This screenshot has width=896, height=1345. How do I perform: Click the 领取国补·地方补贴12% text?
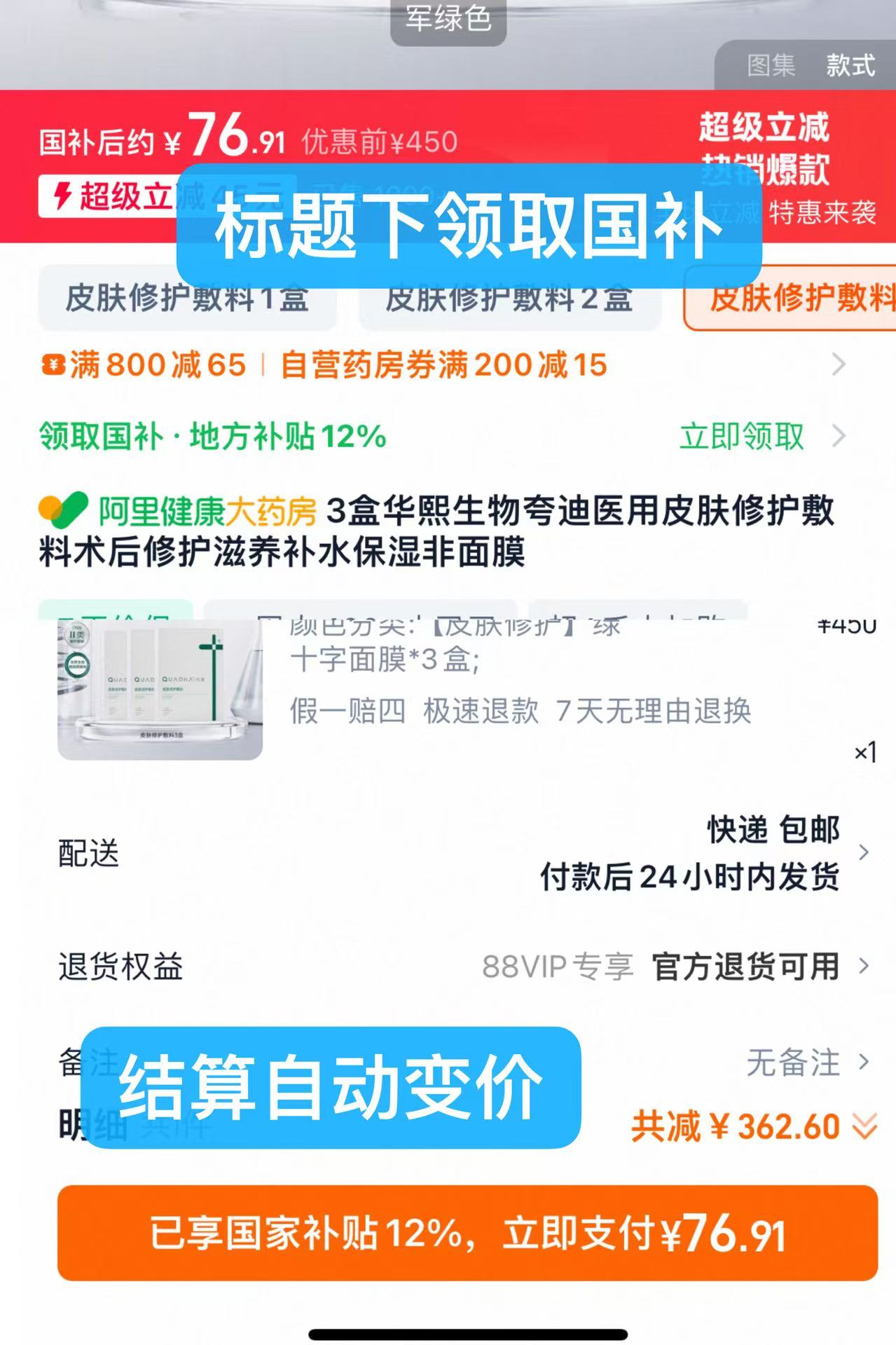[210, 436]
